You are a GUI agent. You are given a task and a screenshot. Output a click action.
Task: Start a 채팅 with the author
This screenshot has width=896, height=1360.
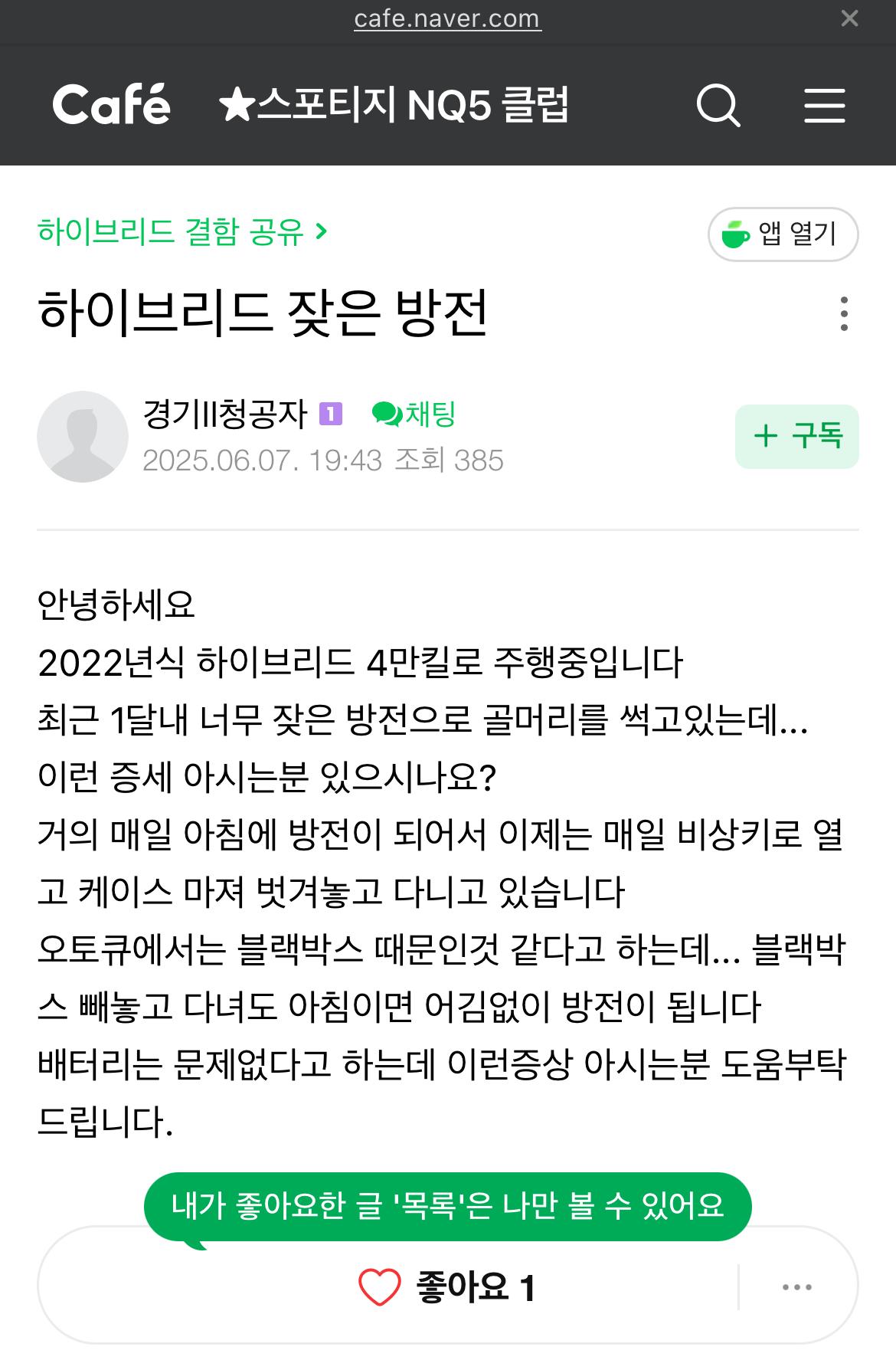tap(414, 415)
